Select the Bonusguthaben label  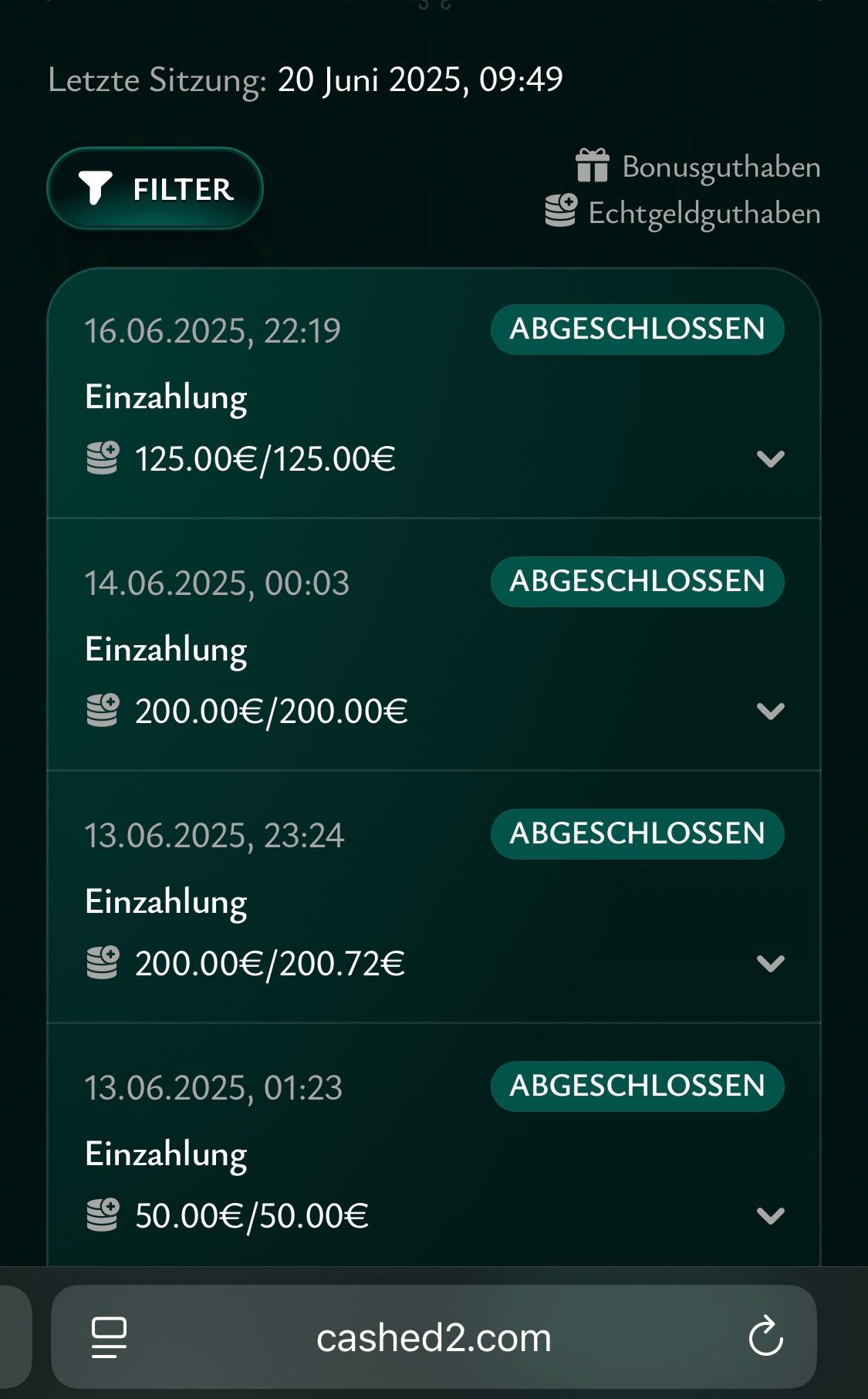721,167
